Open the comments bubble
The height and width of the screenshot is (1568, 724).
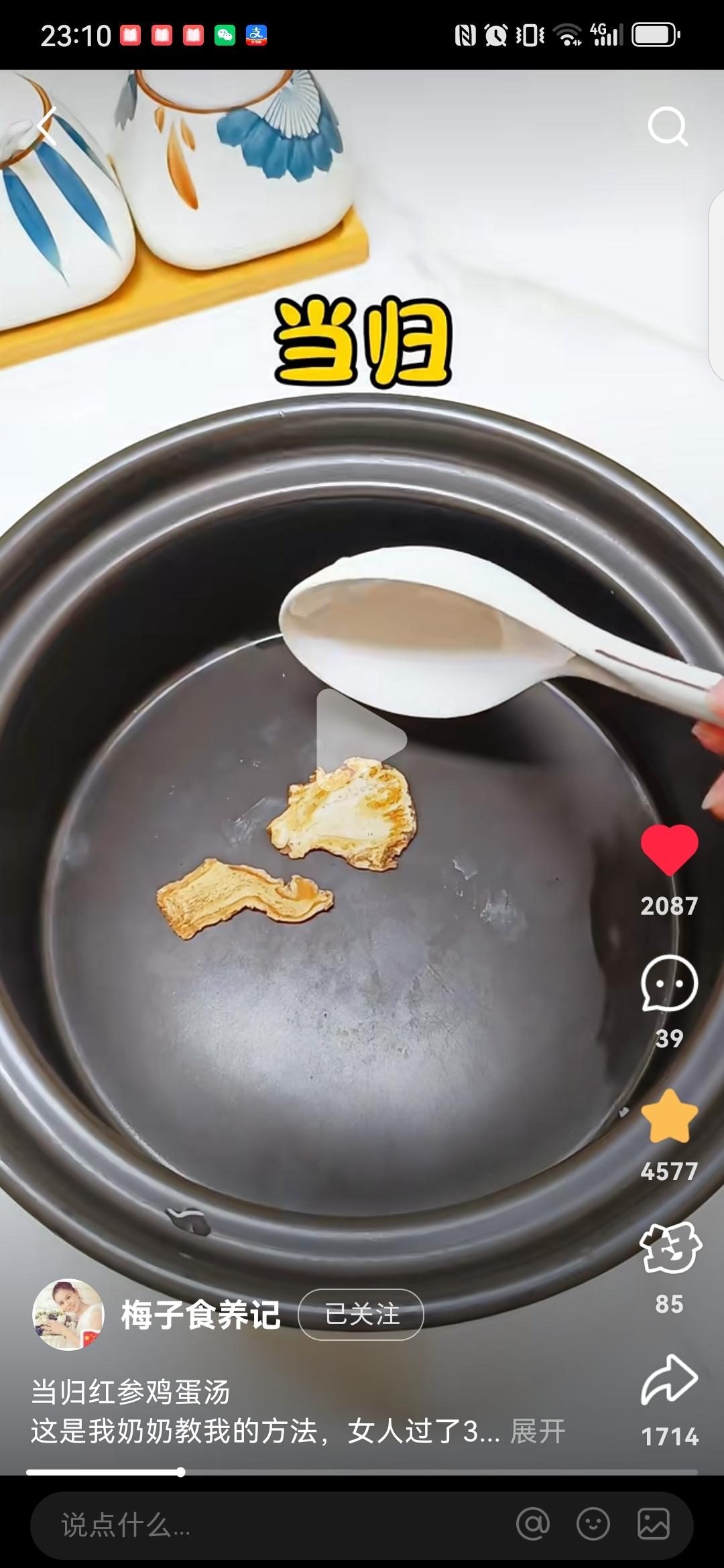tap(669, 984)
